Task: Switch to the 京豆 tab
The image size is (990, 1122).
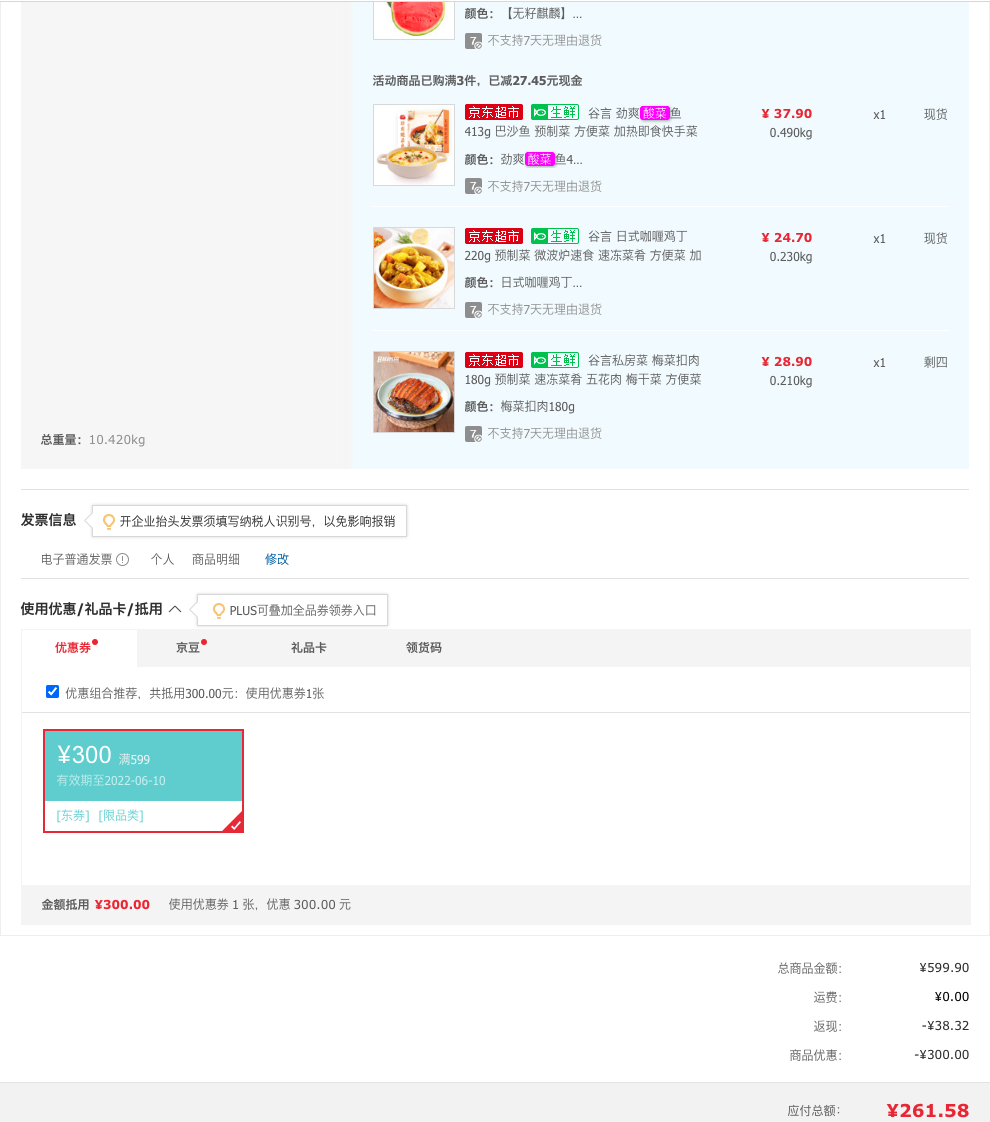Action: tap(188, 648)
